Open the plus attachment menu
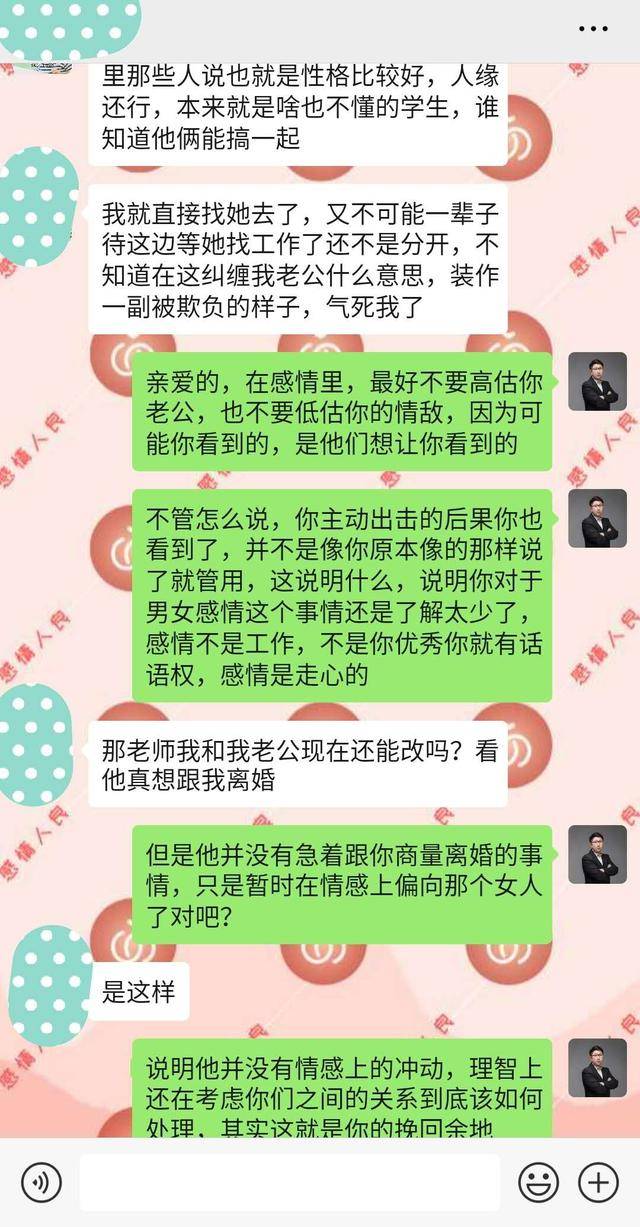Viewport: 640px width, 1227px height. (598, 1182)
